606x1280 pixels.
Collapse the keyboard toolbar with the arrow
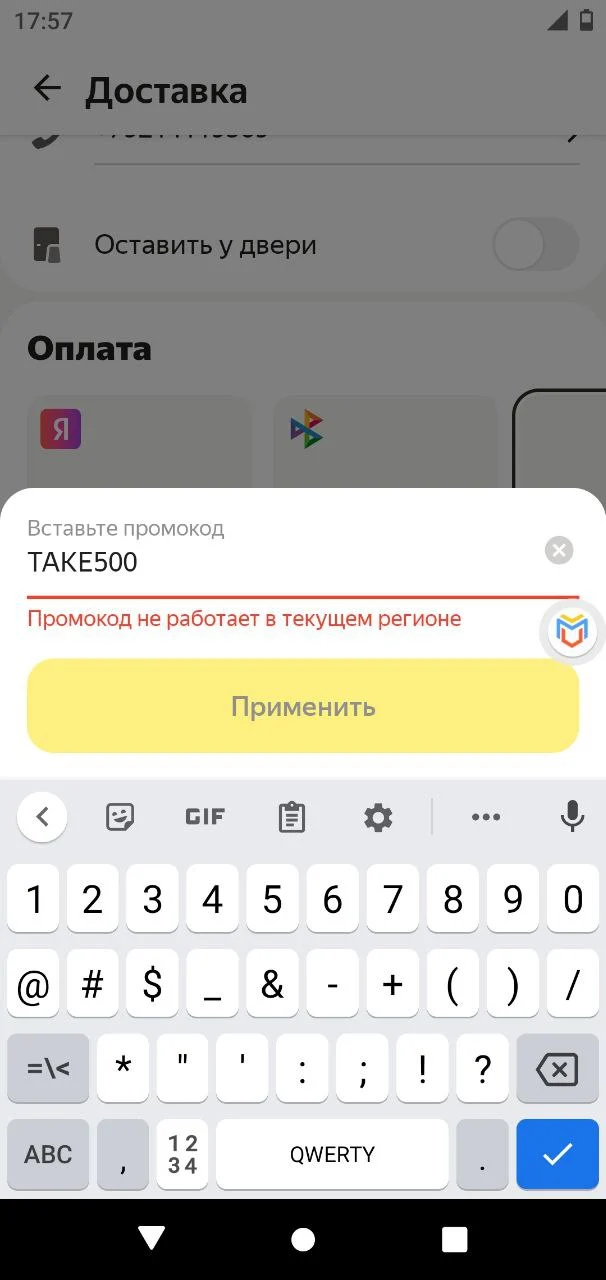(x=42, y=817)
